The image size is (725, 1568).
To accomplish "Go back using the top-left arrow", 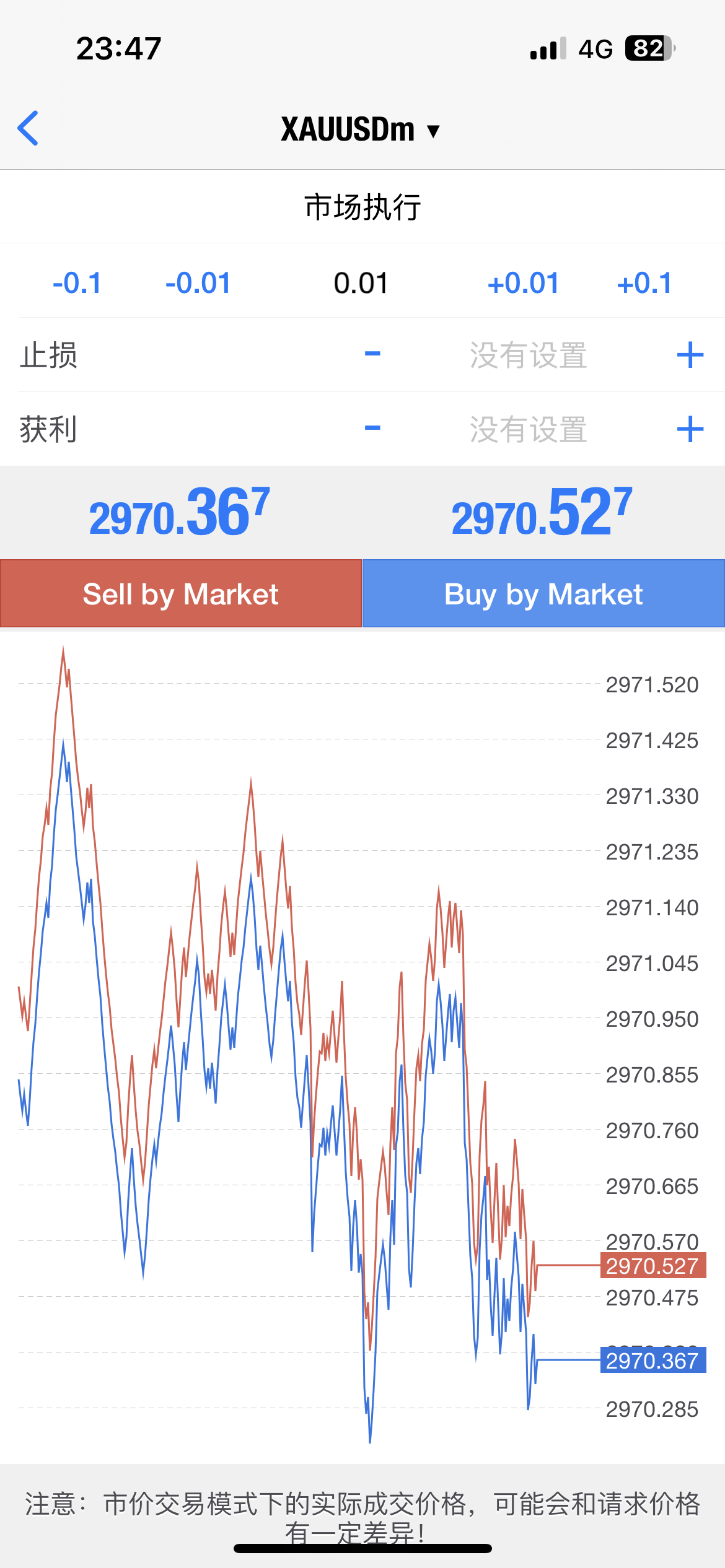I will click(28, 128).
